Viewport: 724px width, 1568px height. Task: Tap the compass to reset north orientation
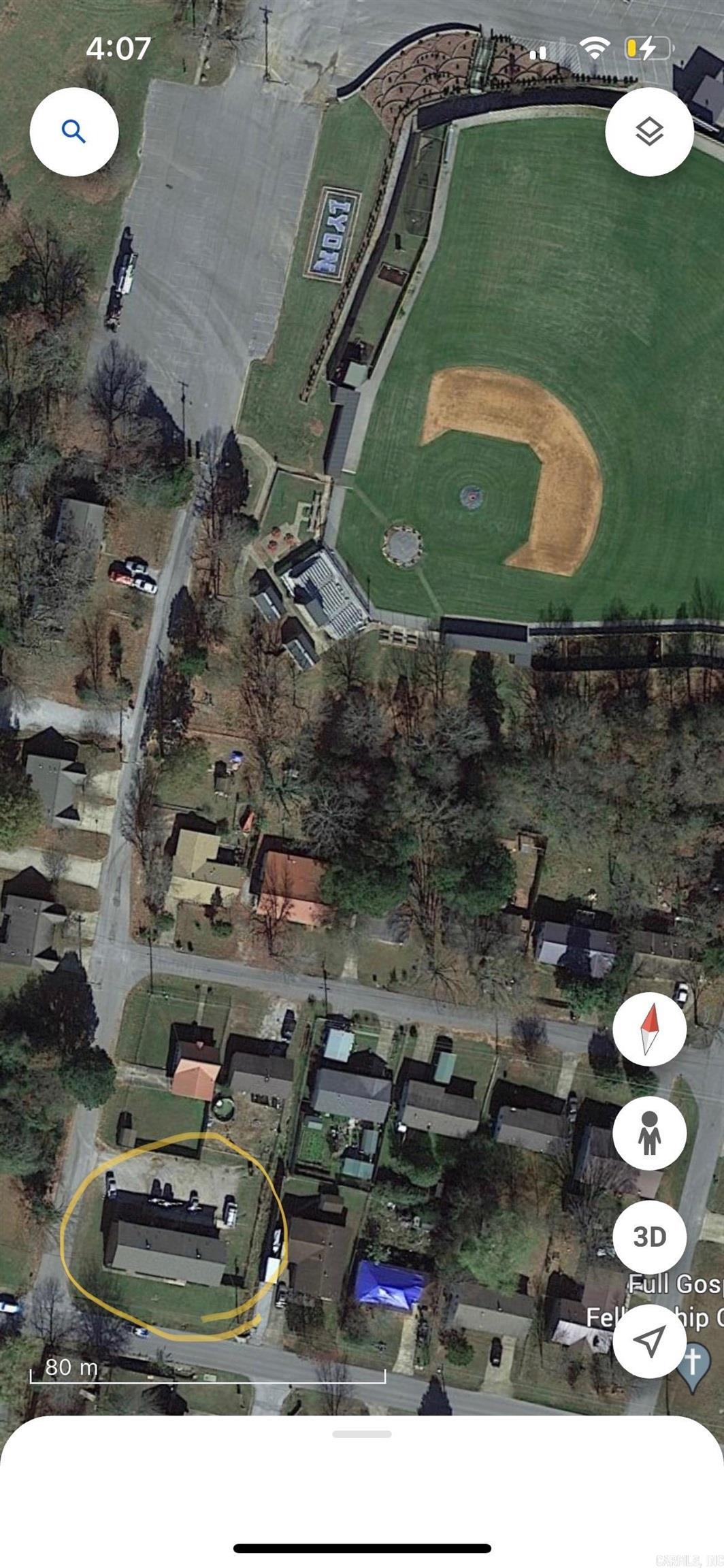point(651,1028)
